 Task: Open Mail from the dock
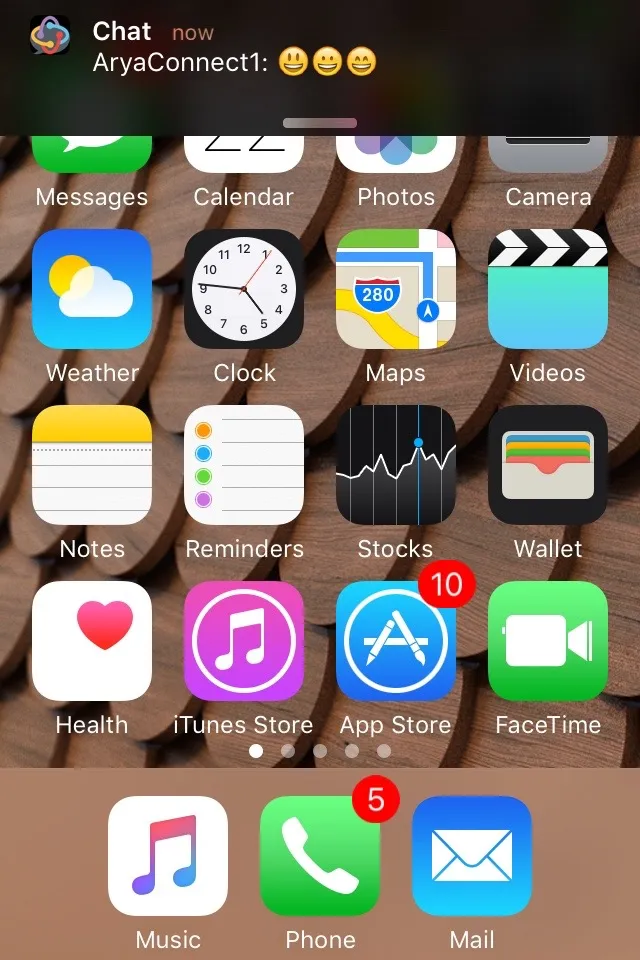click(472, 856)
